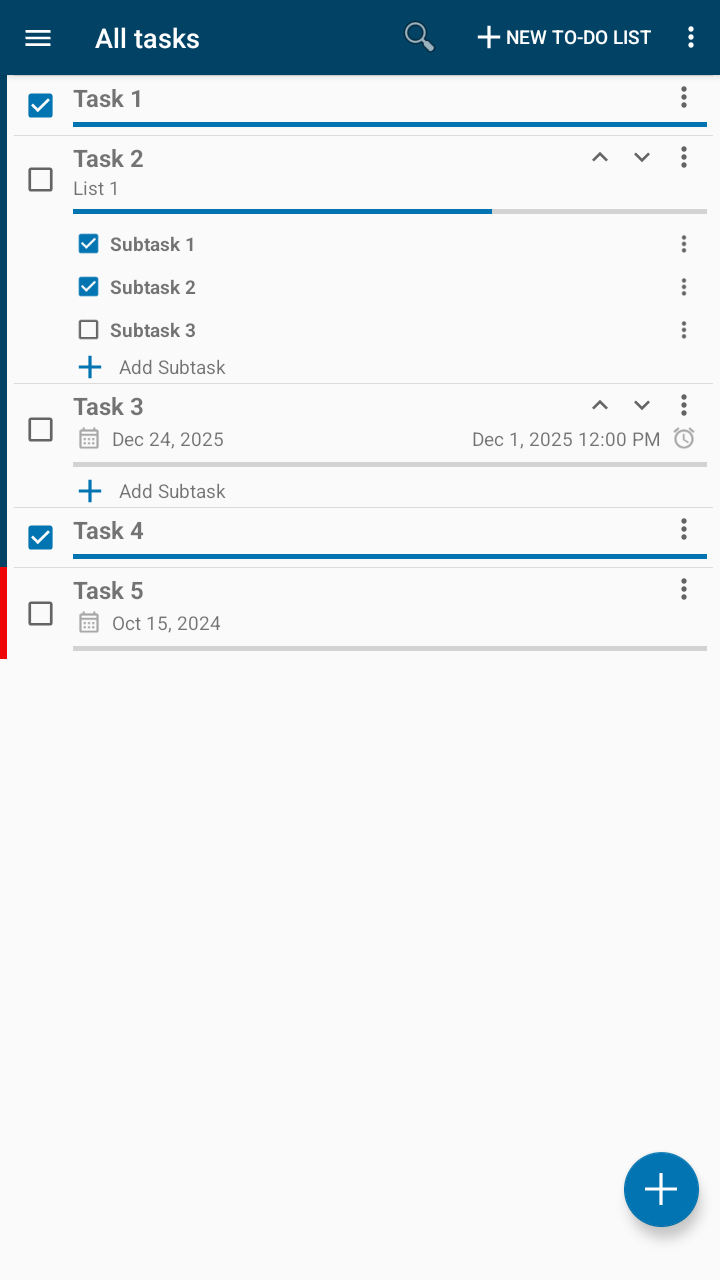This screenshot has height=1280, width=720.
Task: Open the search tool
Action: (418, 38)
